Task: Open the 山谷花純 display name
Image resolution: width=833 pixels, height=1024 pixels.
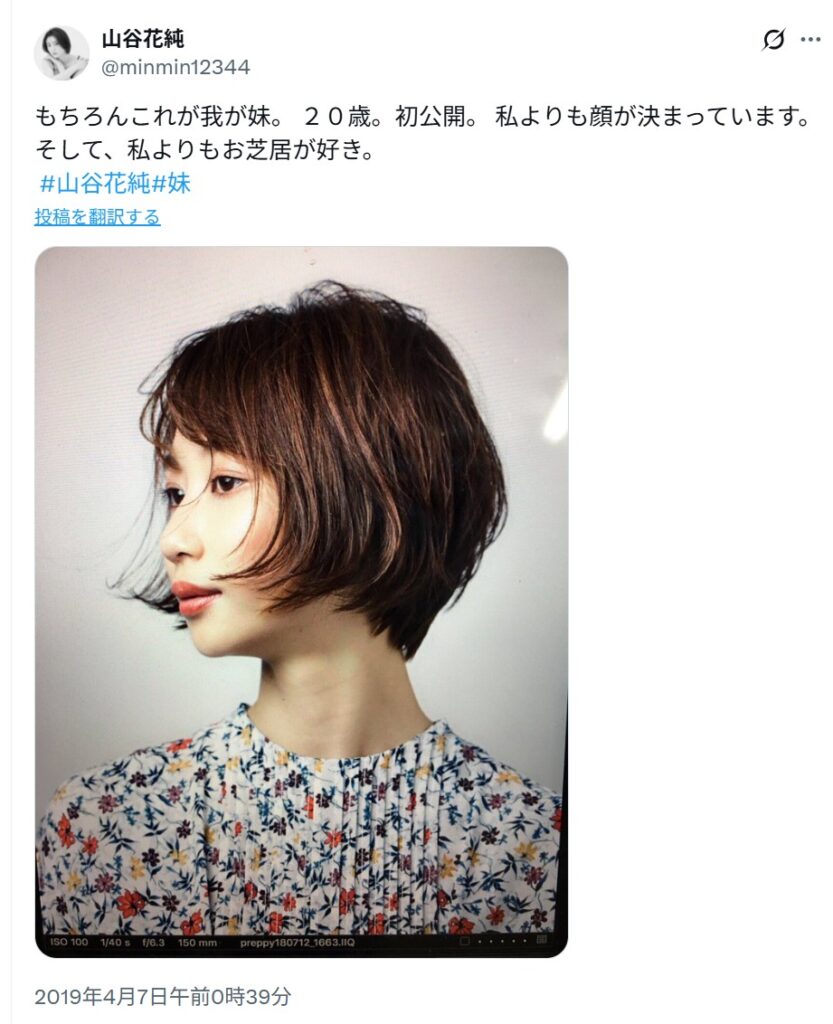Action: tap(143, 40)
